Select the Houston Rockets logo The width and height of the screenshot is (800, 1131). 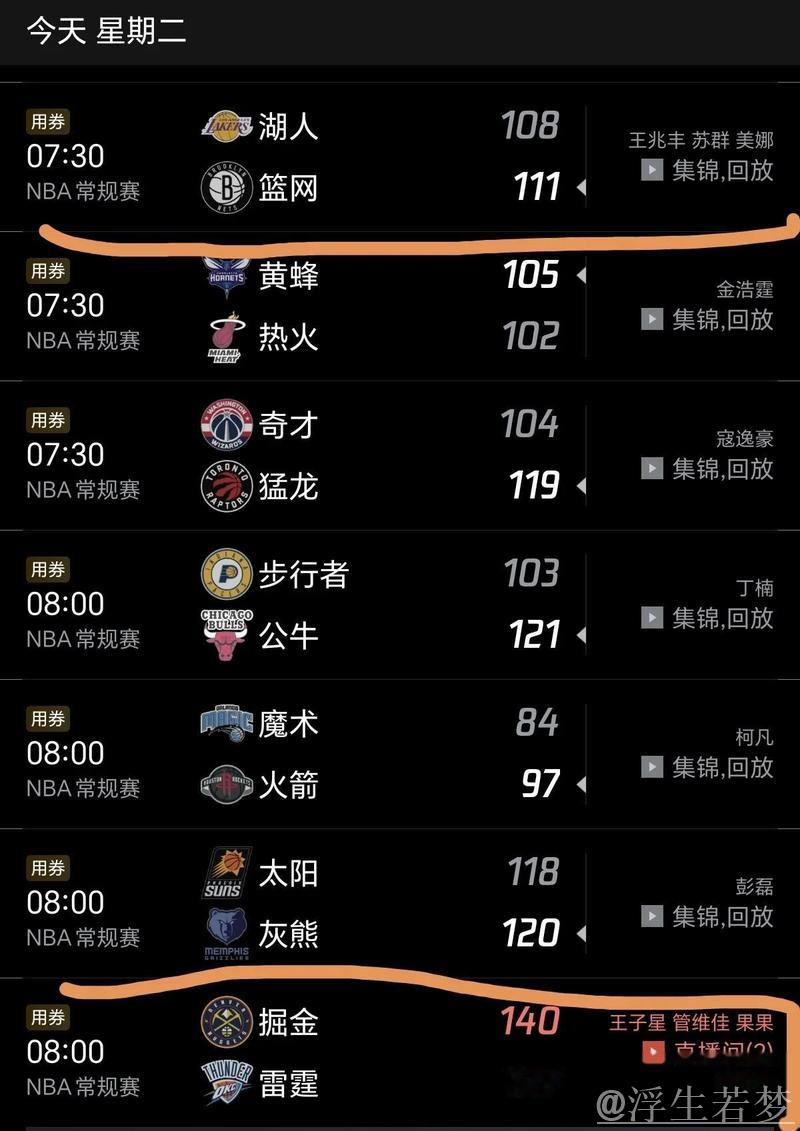[x=229, y=786]
